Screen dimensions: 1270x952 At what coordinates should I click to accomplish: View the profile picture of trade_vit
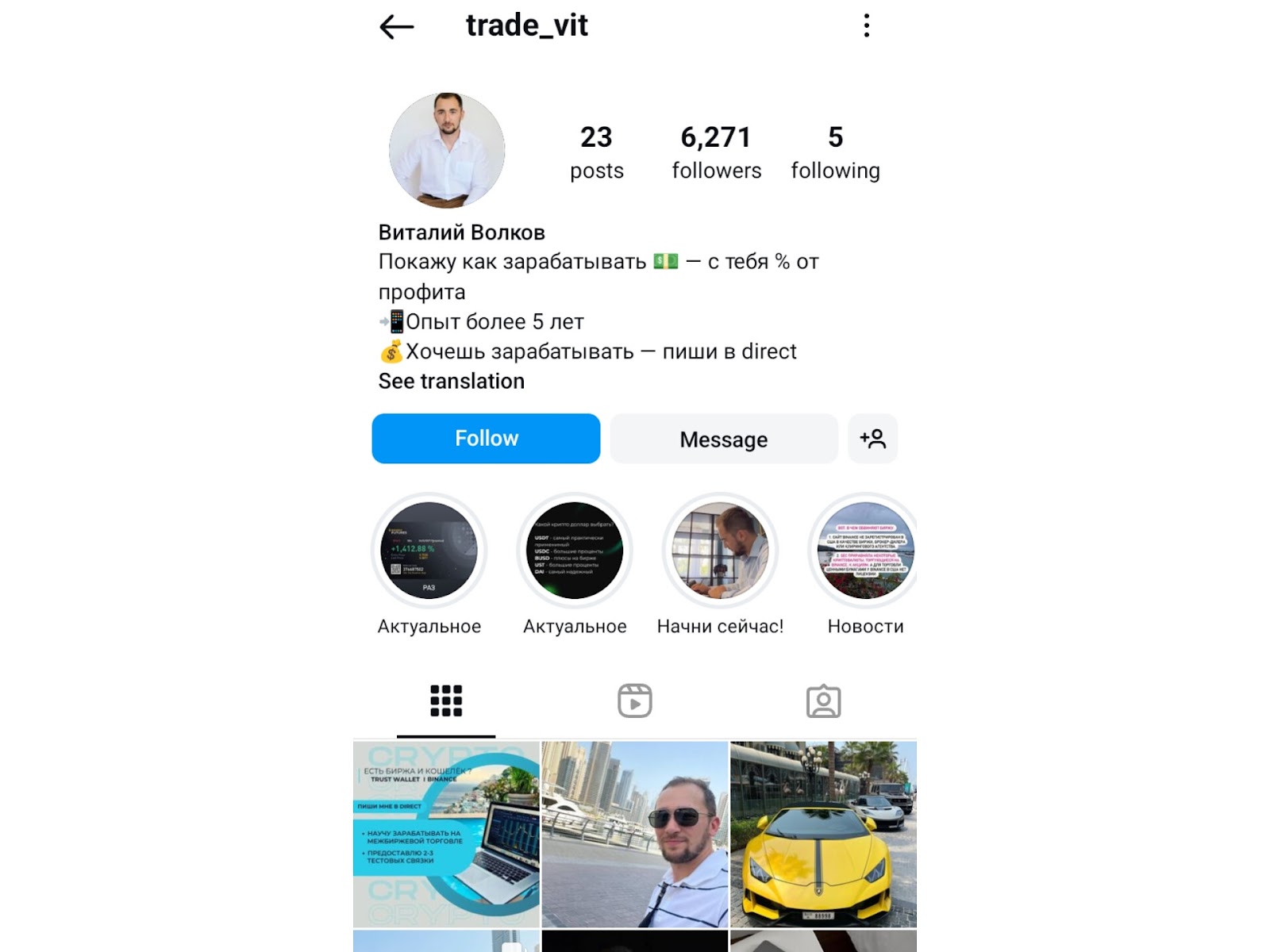[x=447, y=151]
